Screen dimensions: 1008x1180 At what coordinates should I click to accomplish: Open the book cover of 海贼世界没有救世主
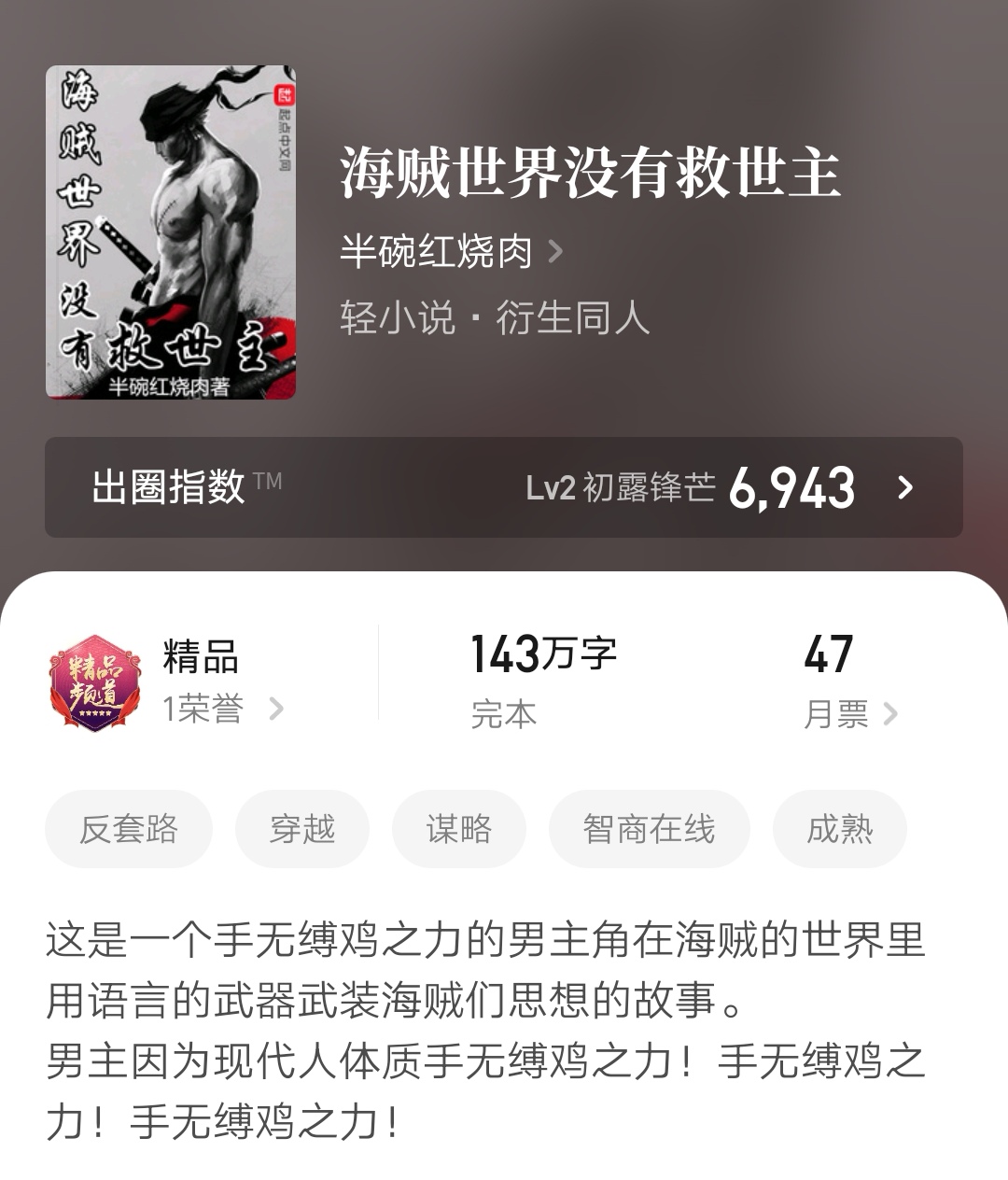[x=173, y=233]
